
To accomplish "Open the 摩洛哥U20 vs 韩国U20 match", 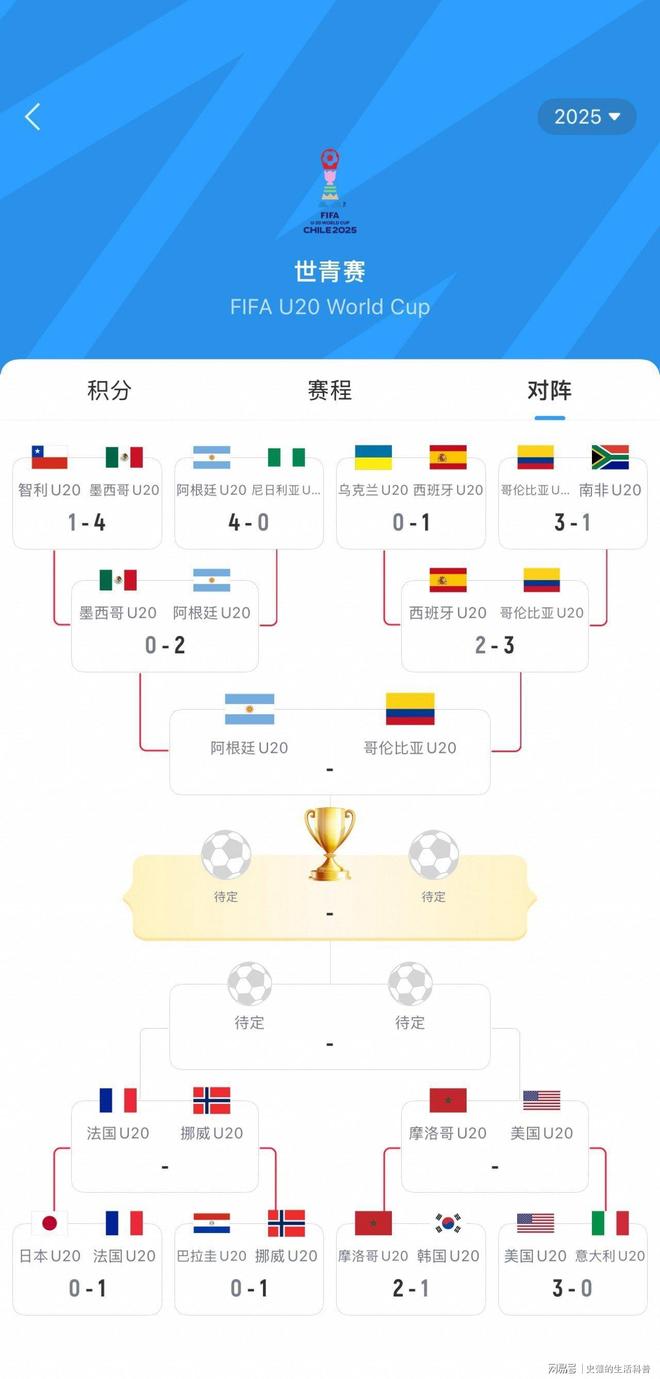I will tap(411, 1268).
